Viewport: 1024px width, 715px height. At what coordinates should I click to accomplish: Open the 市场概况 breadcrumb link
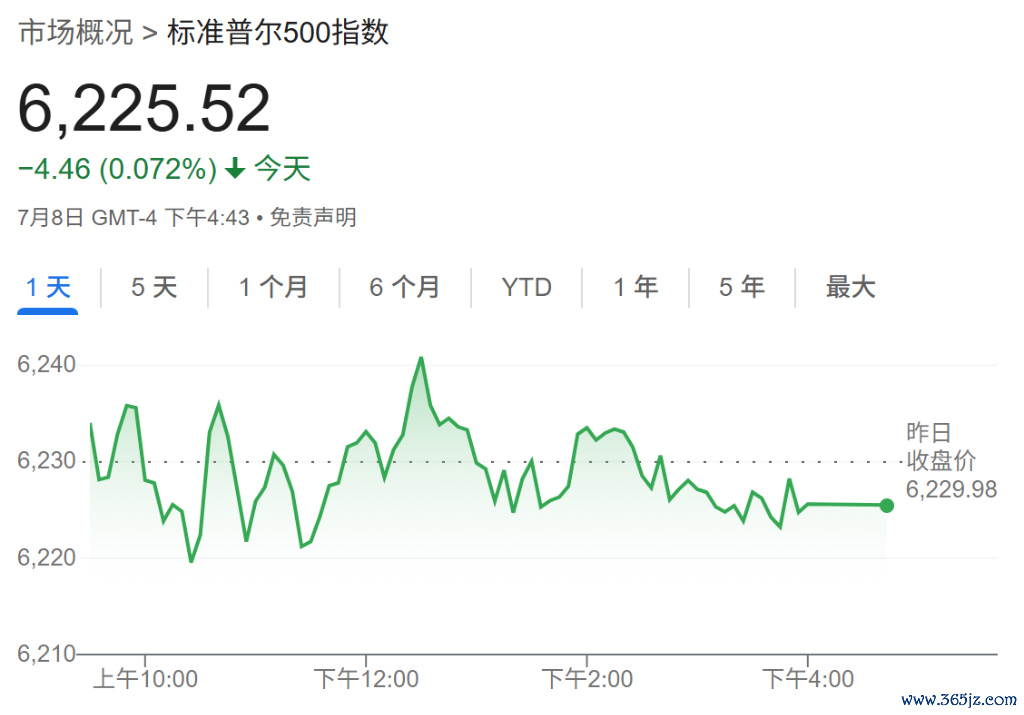[76, 33]
